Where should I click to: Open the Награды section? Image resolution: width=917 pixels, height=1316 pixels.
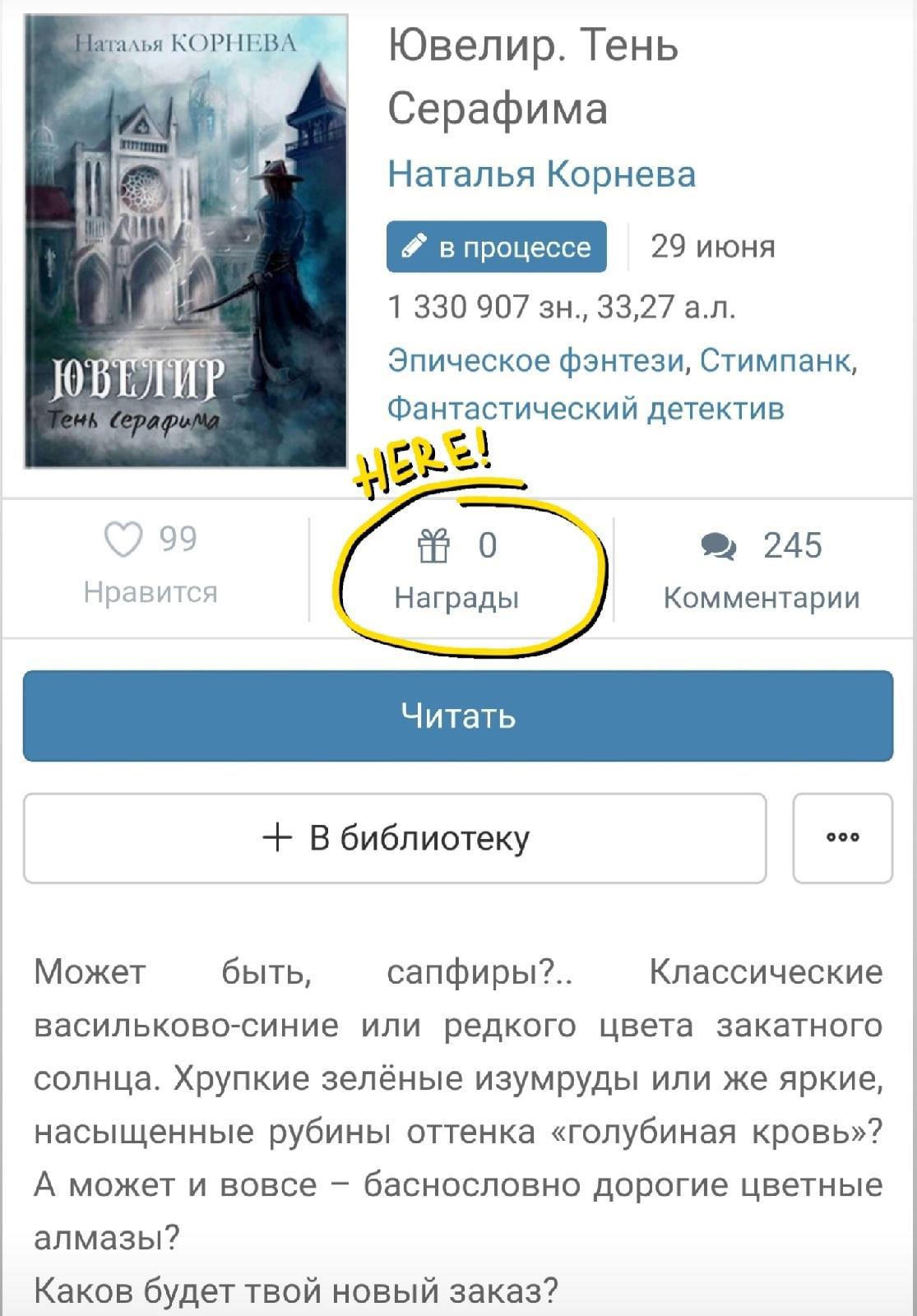pyautogui.click(x=457, y=569)
